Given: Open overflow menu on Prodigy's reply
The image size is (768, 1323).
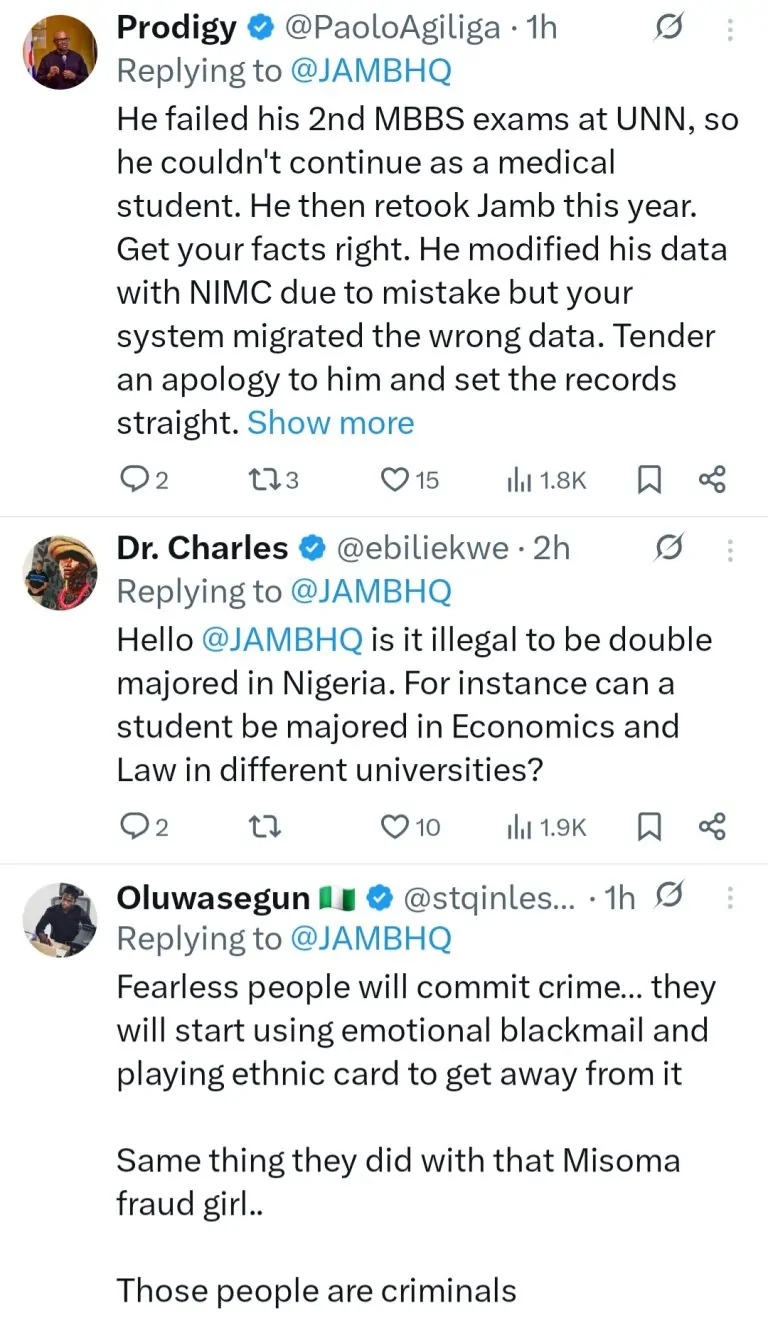Looking at the screenshot, I should [729, 30].
